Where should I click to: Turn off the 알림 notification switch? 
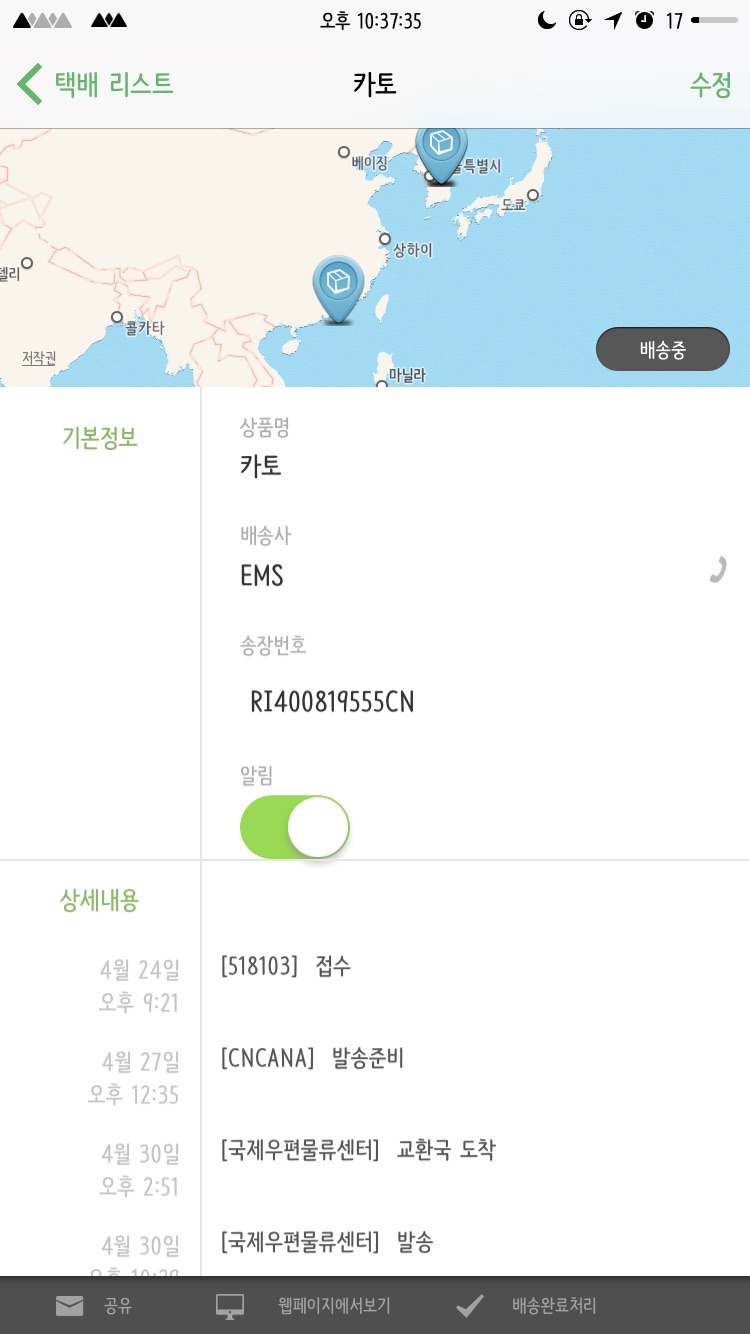click(295, 827)
